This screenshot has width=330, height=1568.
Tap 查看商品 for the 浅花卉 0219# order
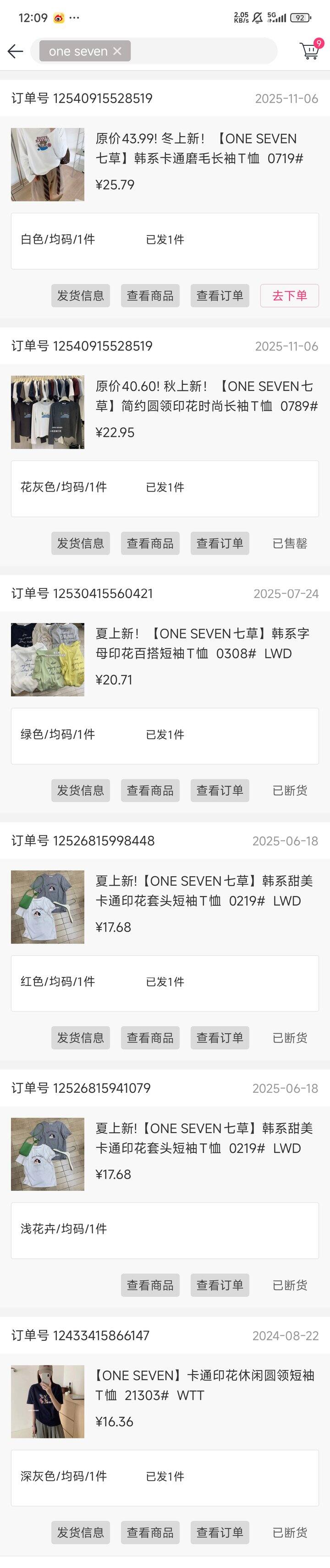(x=150, y=1285)
